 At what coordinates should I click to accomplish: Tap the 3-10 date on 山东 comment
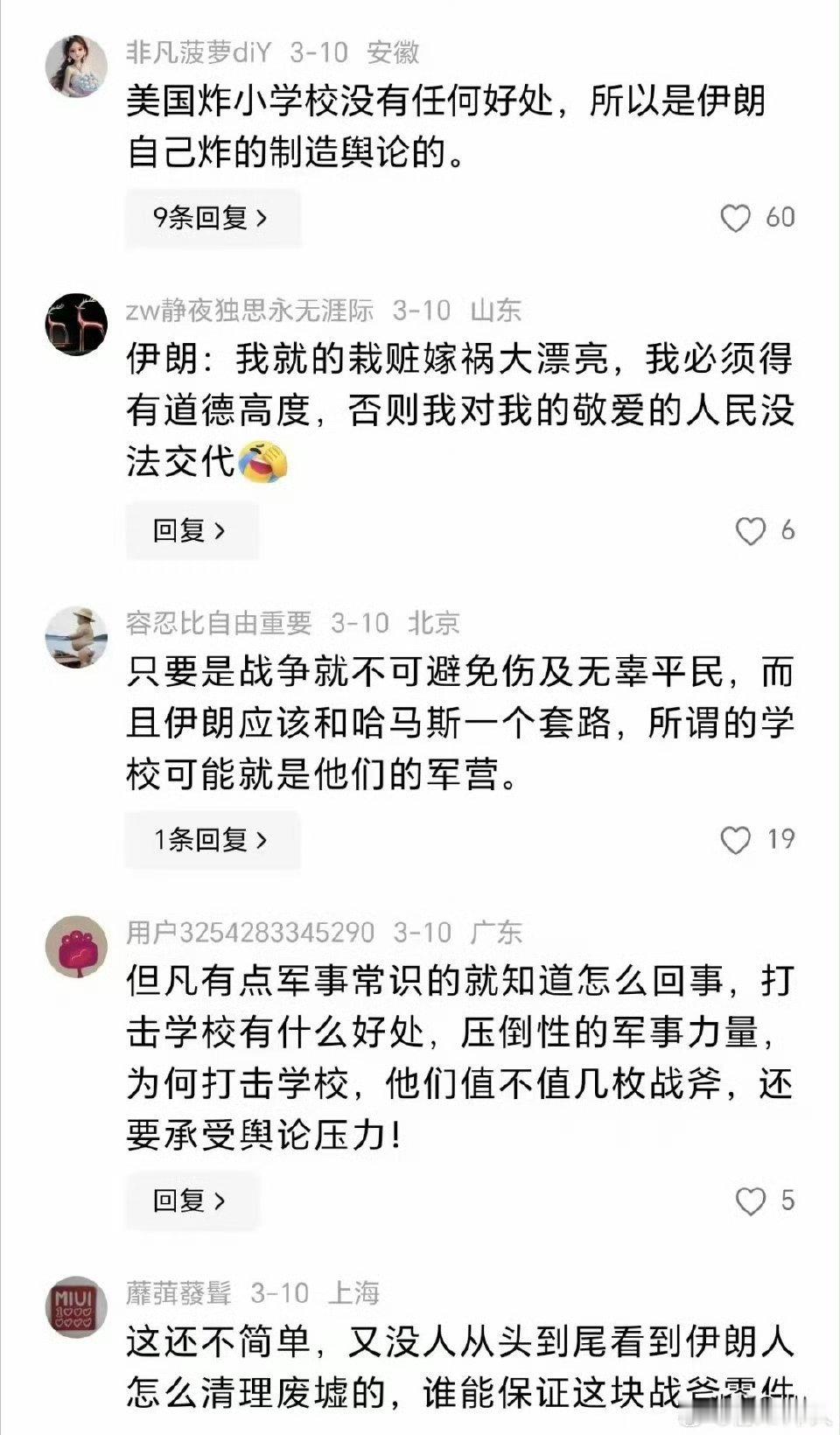pos(421,308)
